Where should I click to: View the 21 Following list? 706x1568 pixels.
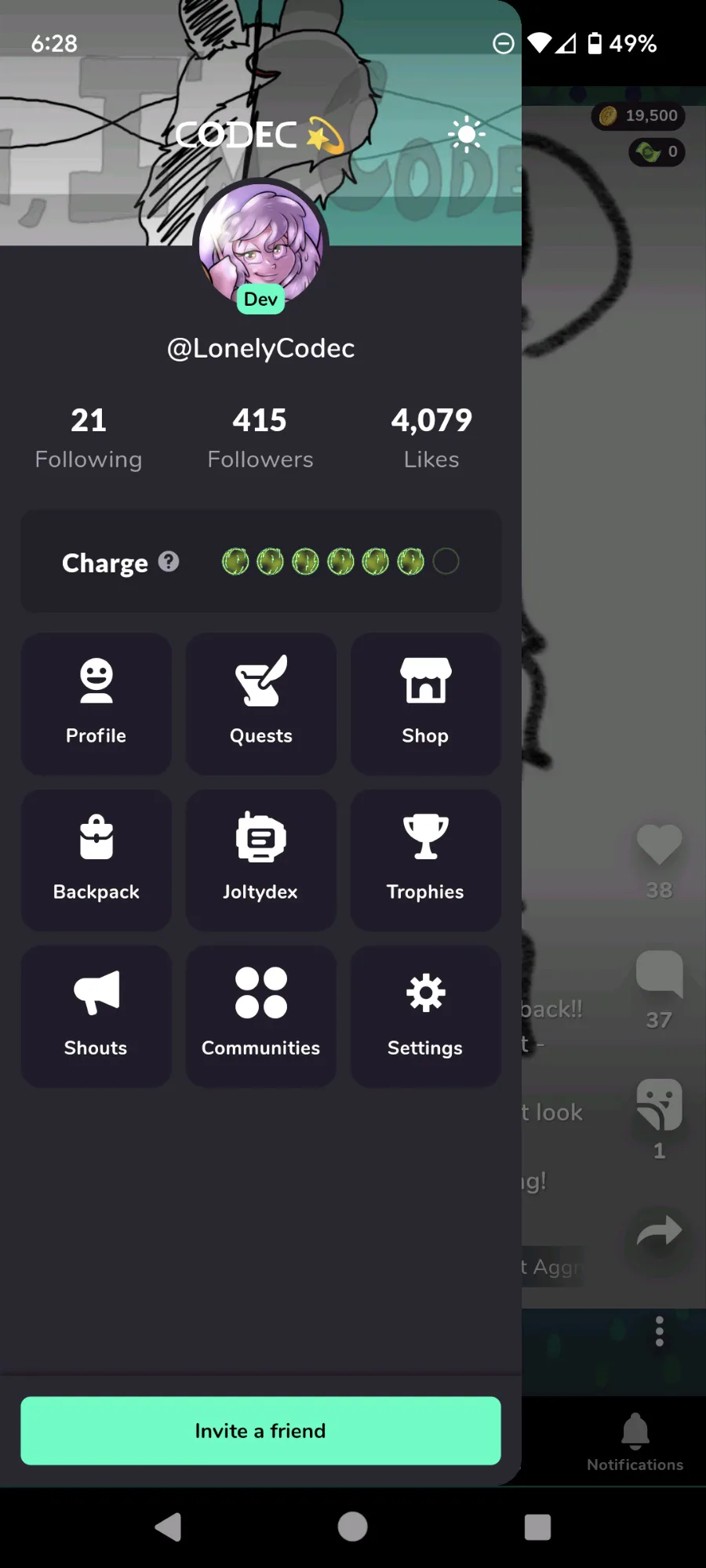pos(89,437)
